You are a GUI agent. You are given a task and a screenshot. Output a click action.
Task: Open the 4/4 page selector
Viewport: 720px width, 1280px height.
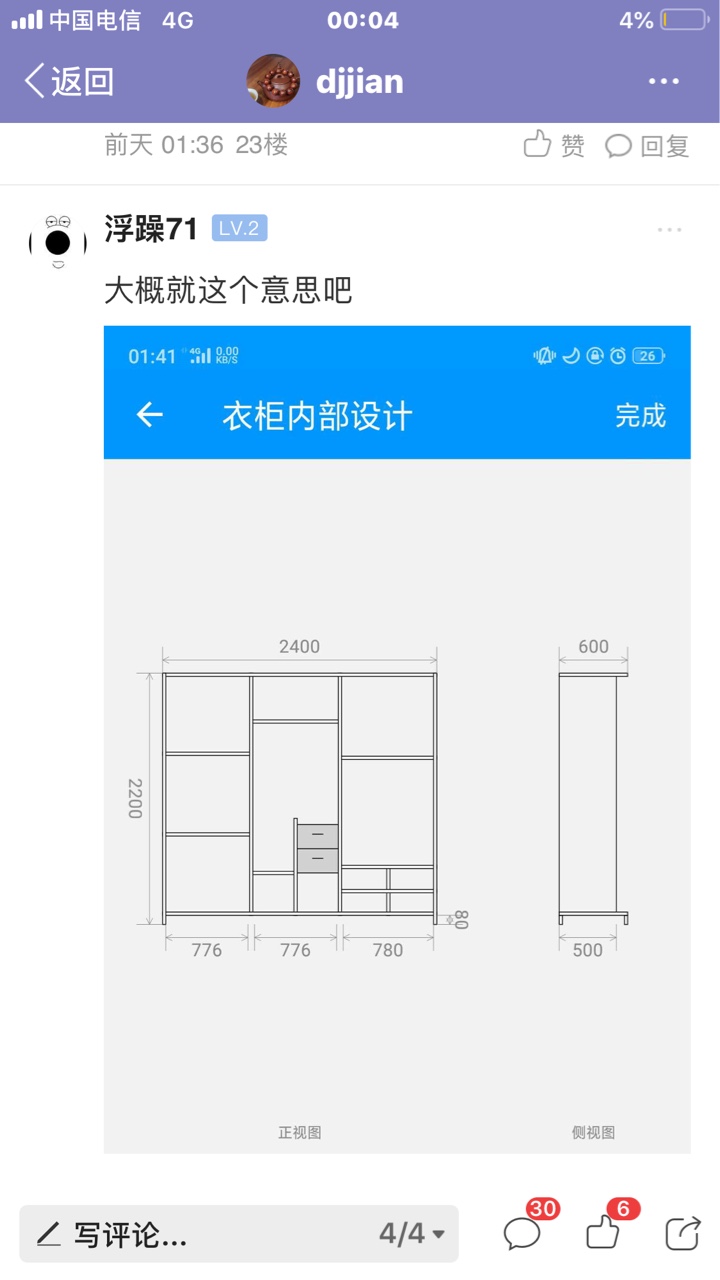412,1234
